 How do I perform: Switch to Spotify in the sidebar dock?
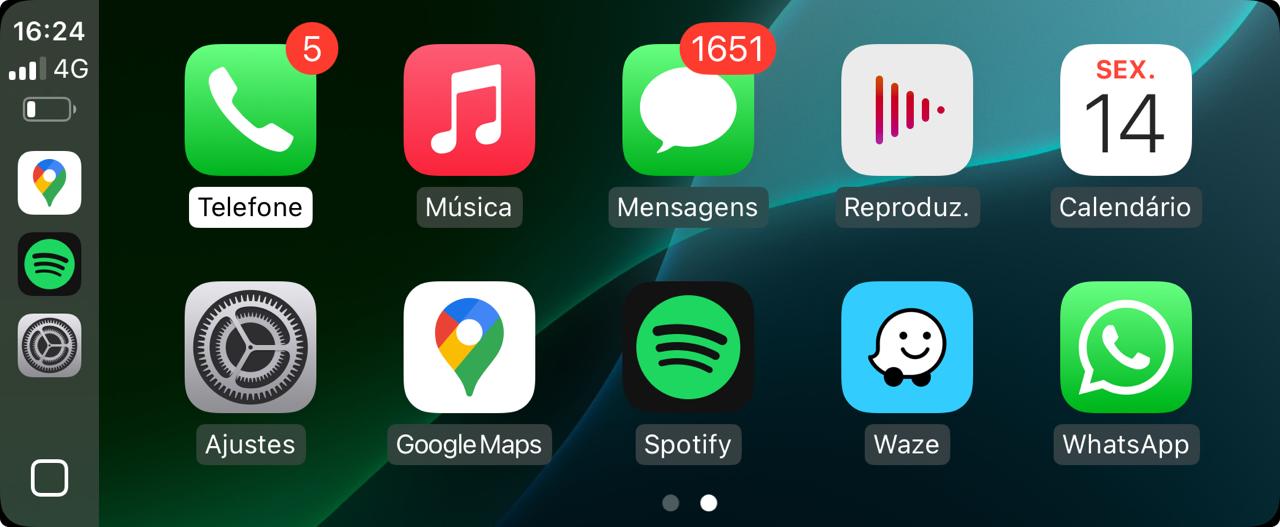click(x=49, y=264)
